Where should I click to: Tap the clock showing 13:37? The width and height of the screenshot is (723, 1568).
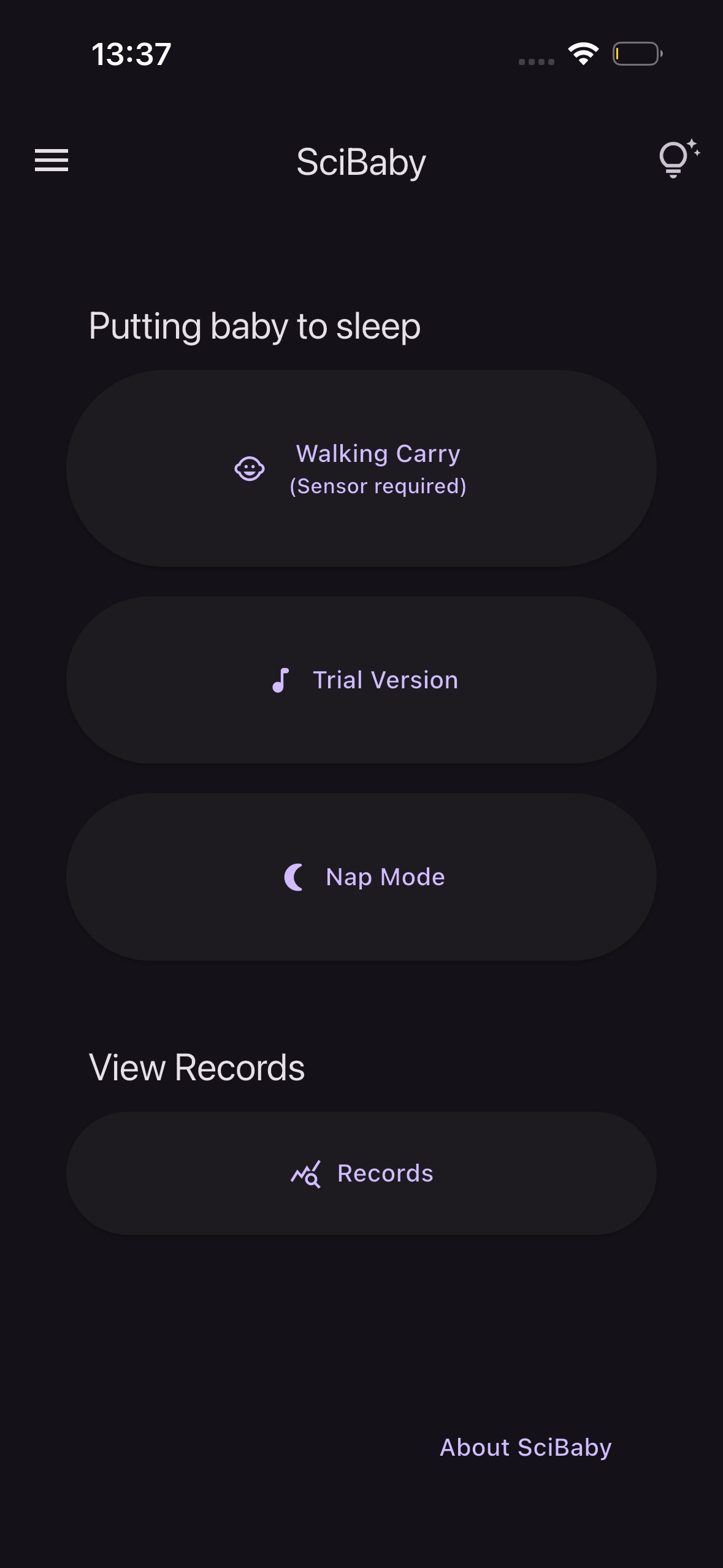tap(130, 54)
